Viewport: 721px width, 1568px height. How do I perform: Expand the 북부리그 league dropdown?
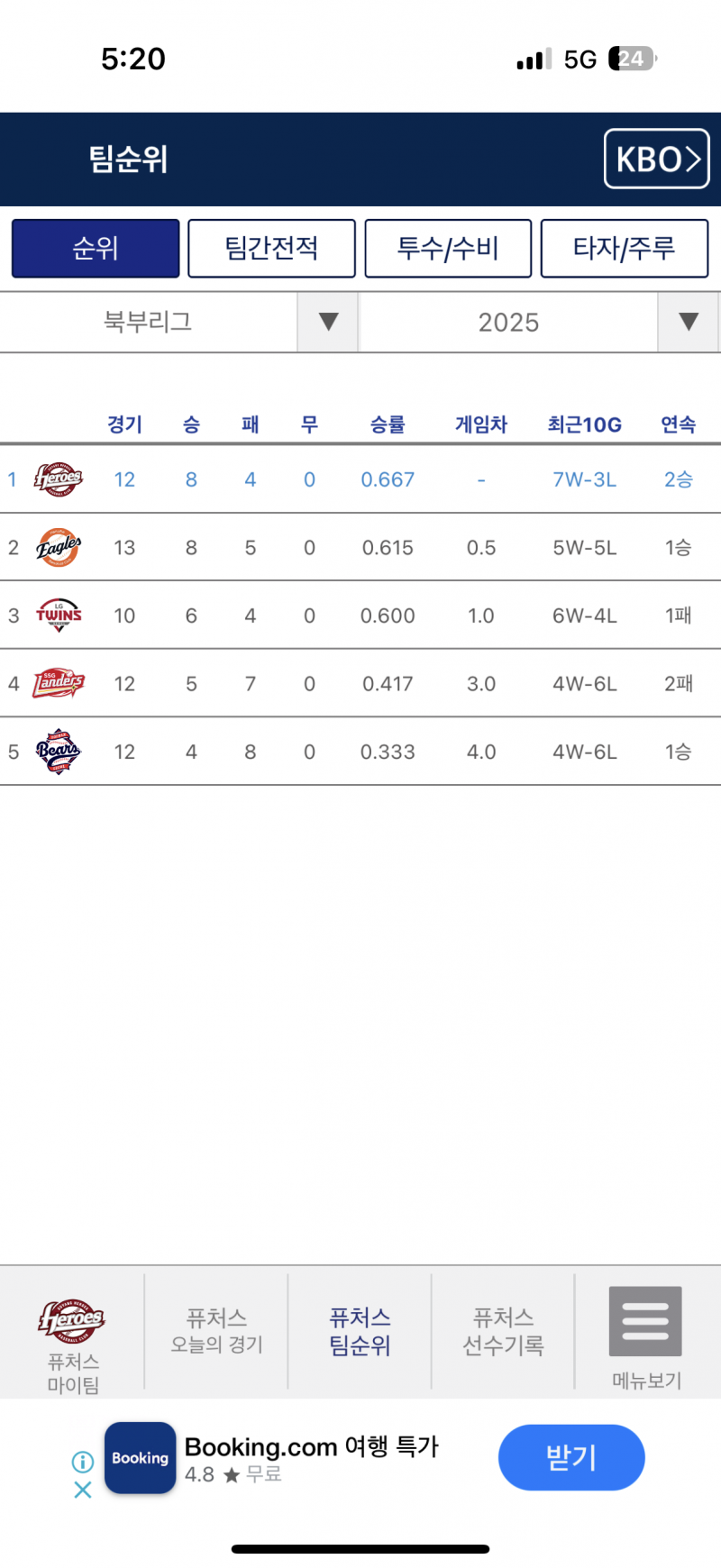(179, 322)
